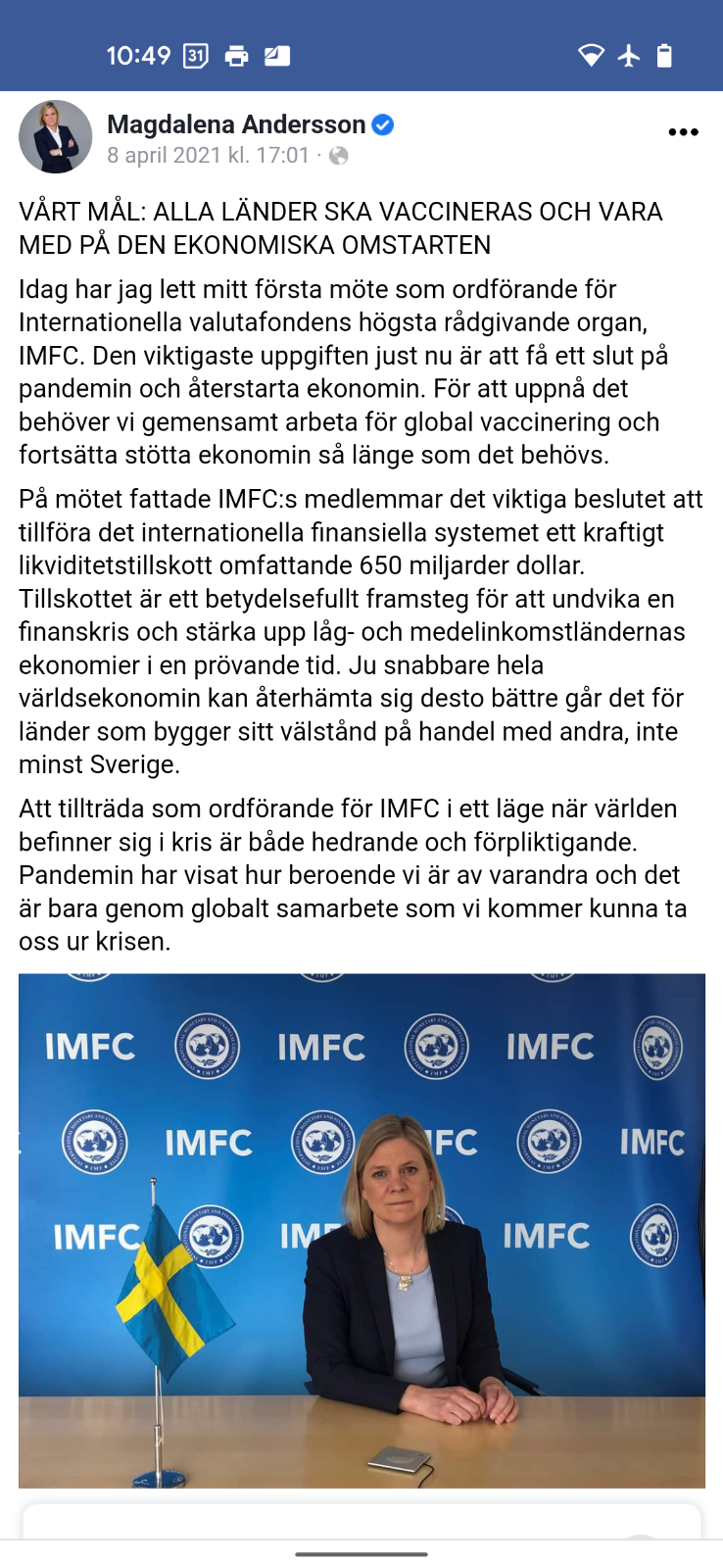Open the post's three-dot options menu
This screenshot has width=723, height=1568.
[683, 132]
